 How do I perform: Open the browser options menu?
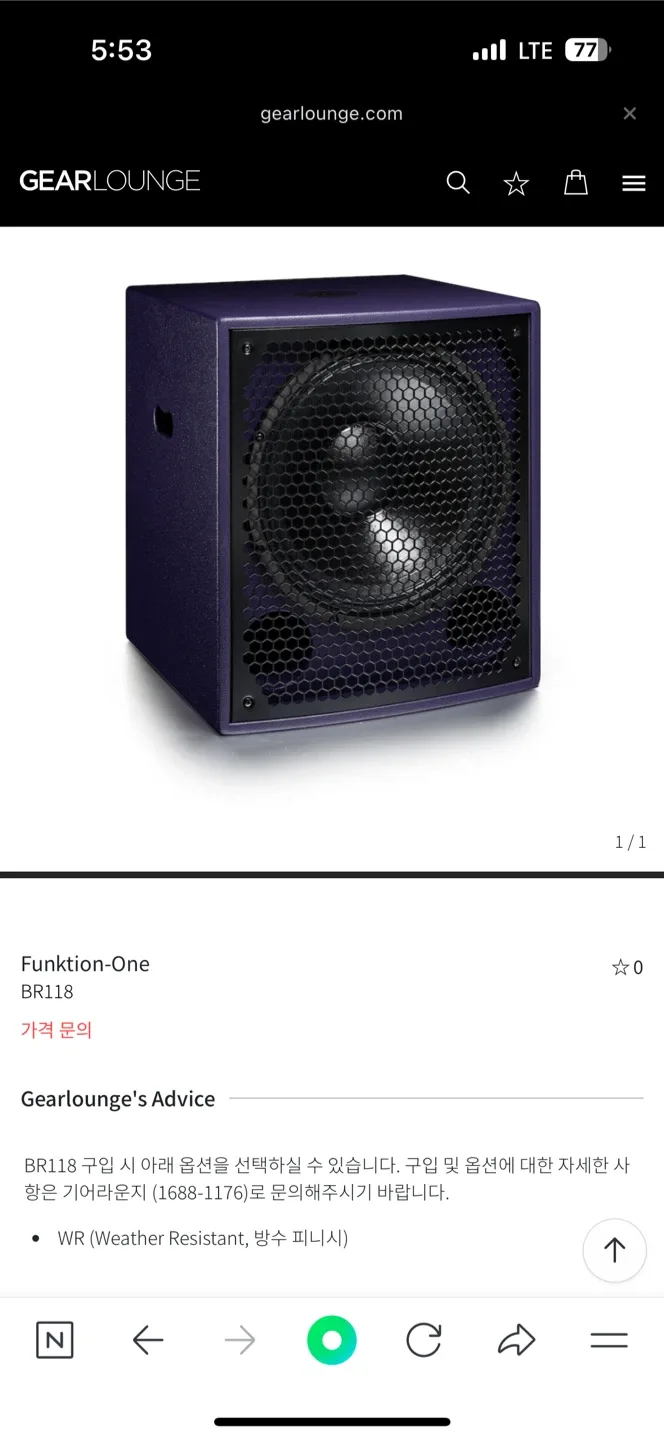click(x=608, y=1341)
